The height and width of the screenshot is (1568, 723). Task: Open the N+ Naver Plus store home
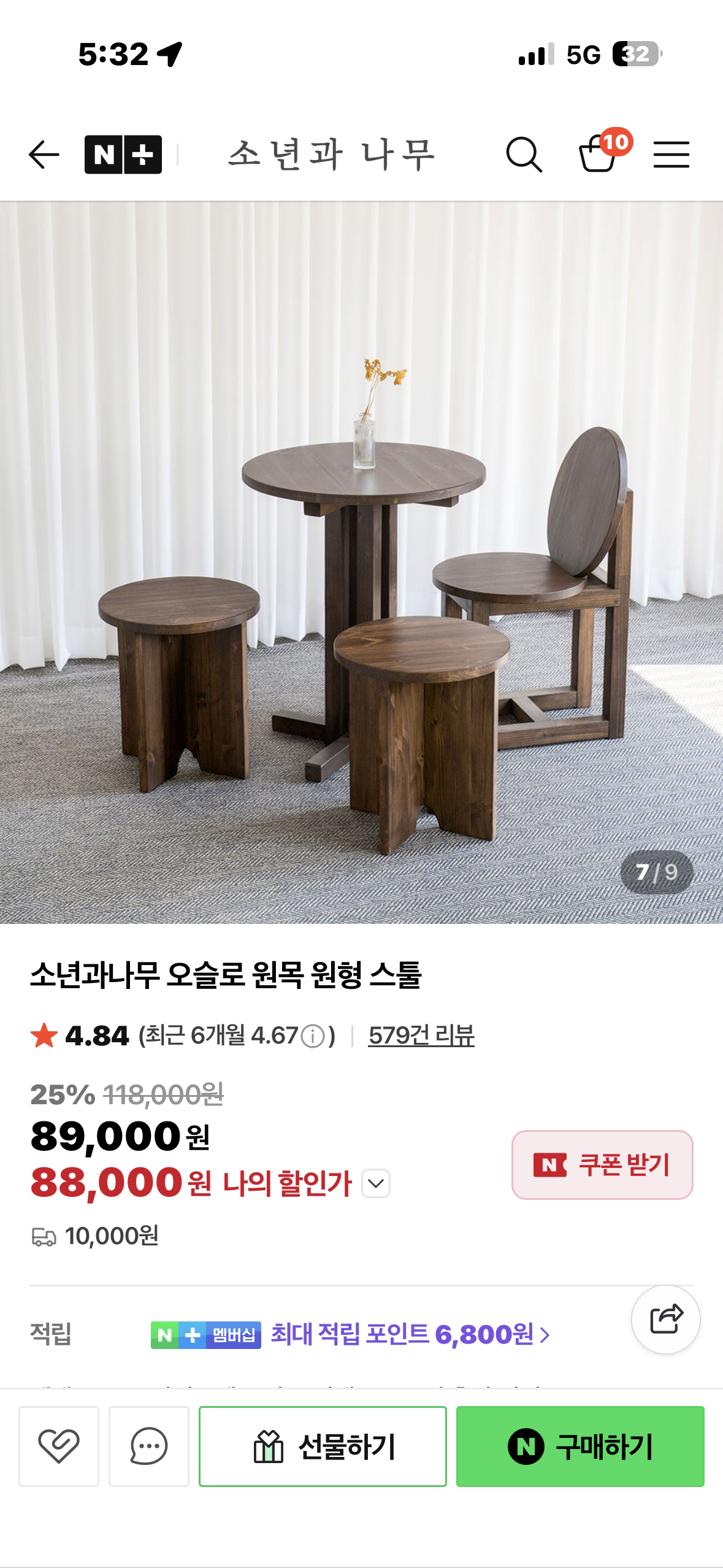click(x=123, y=155)
